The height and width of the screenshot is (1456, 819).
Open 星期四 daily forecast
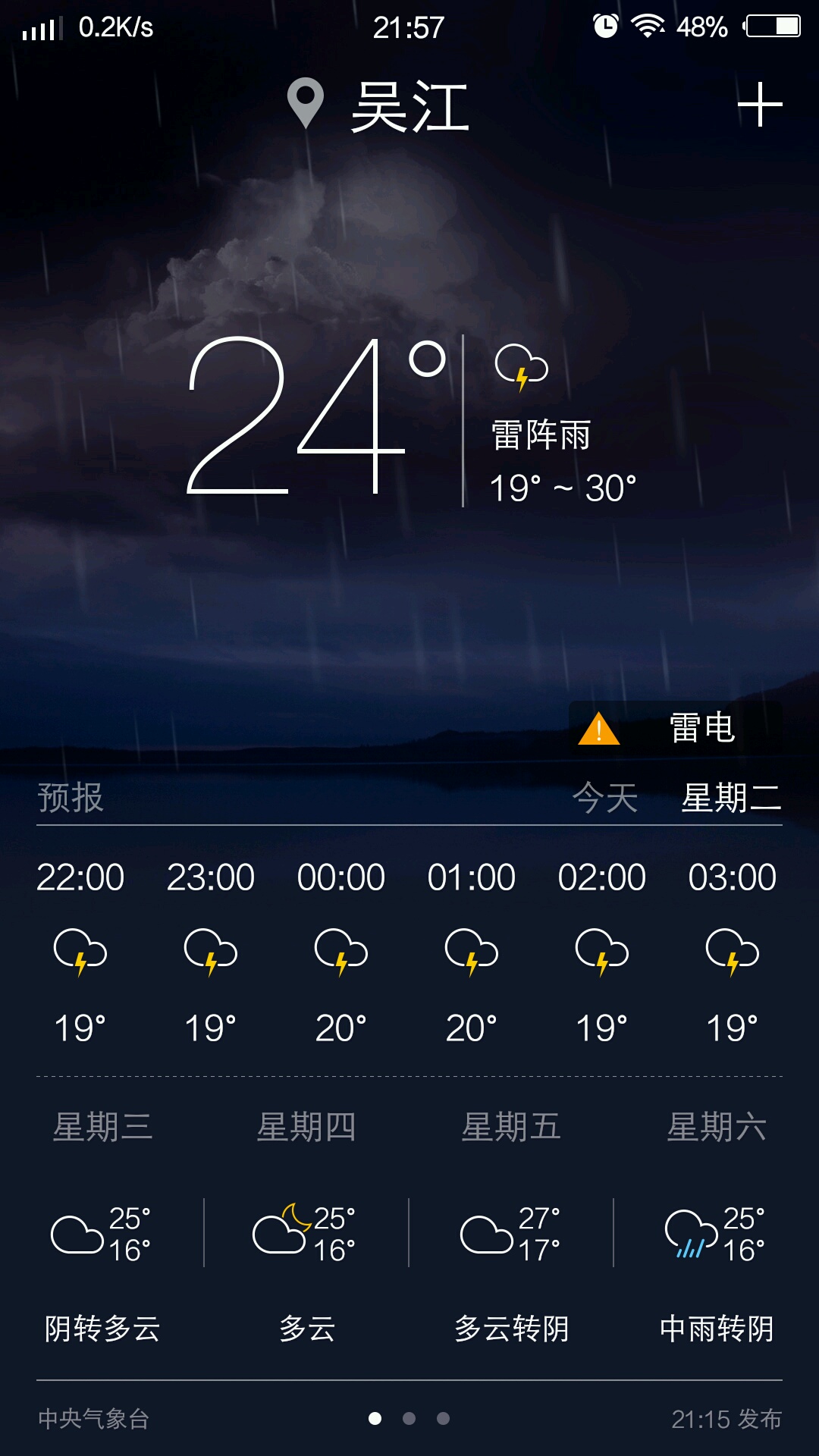coord(306,1228)
